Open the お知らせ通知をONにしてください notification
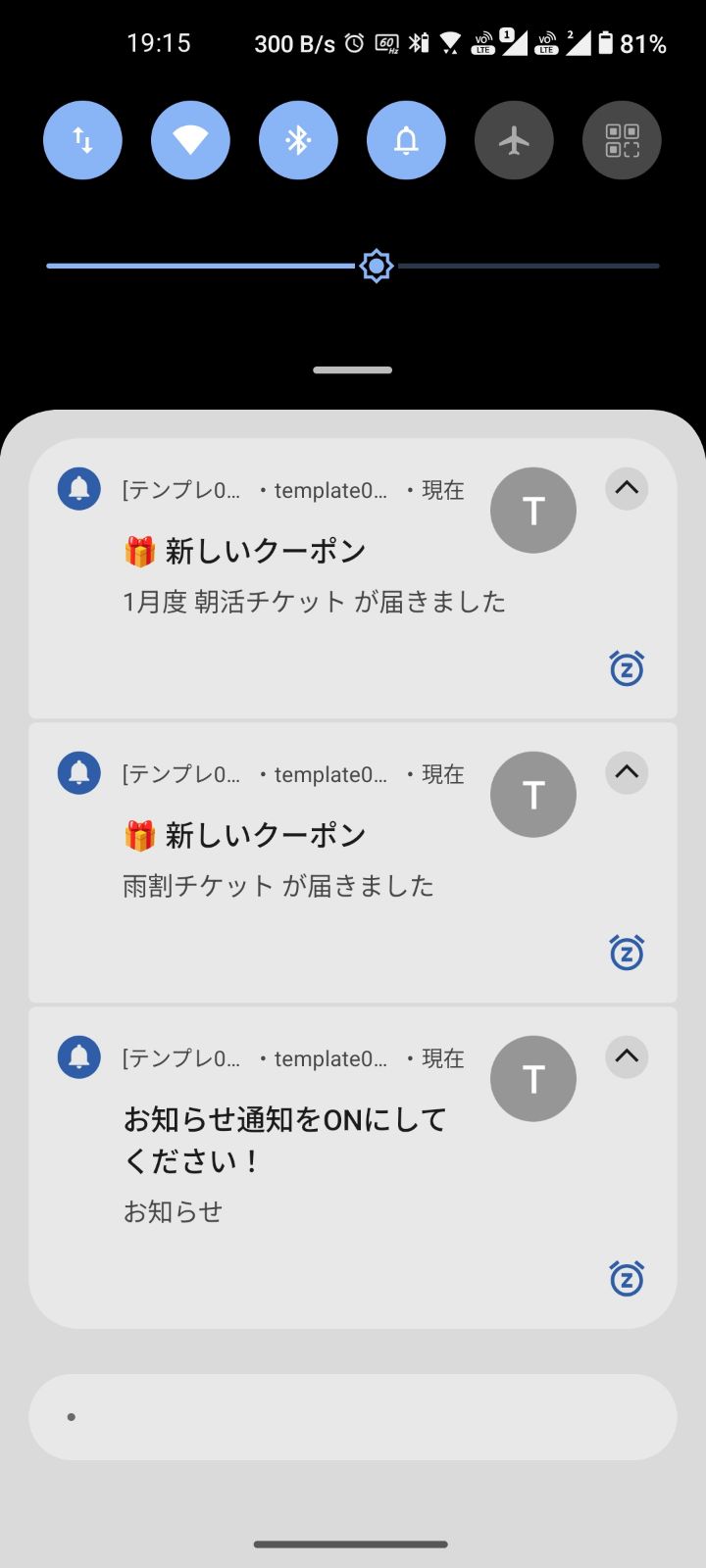The width and height of the screenshot is (706, 1568). pyautogui.click(x=284, y=1142)
